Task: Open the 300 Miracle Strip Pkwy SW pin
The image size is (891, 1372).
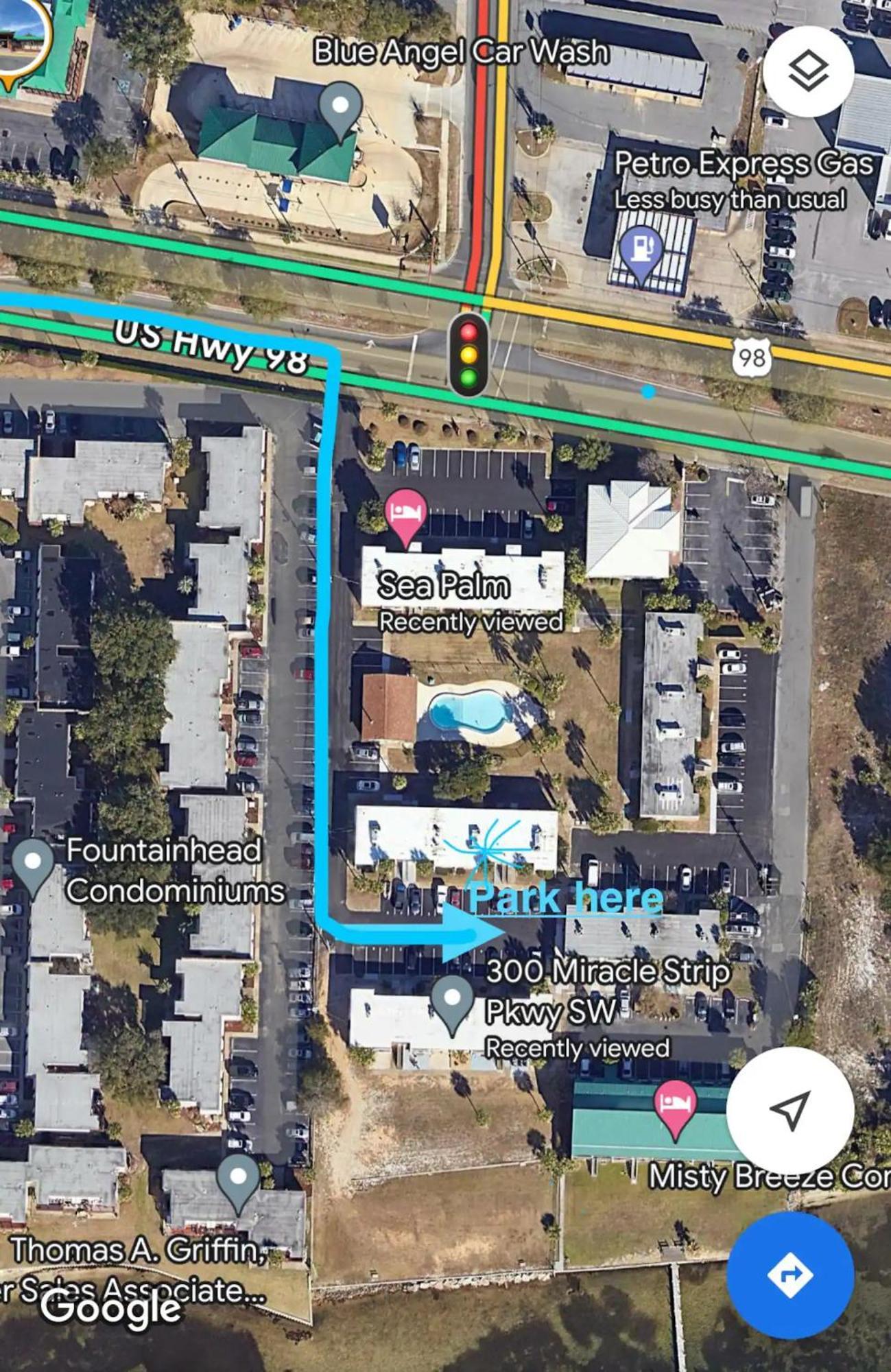Action: click(452, 1002)
